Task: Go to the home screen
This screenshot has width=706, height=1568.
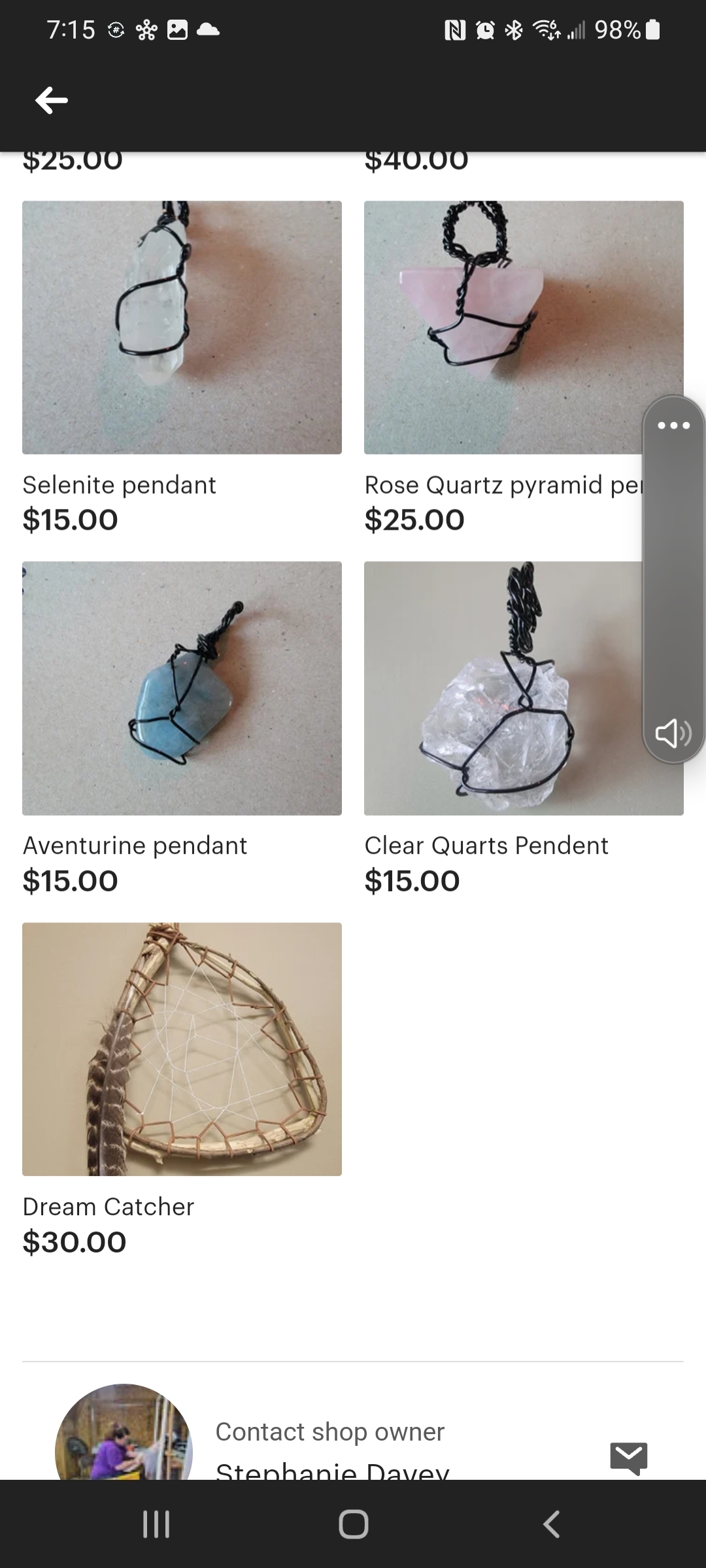Action: 353,1524
